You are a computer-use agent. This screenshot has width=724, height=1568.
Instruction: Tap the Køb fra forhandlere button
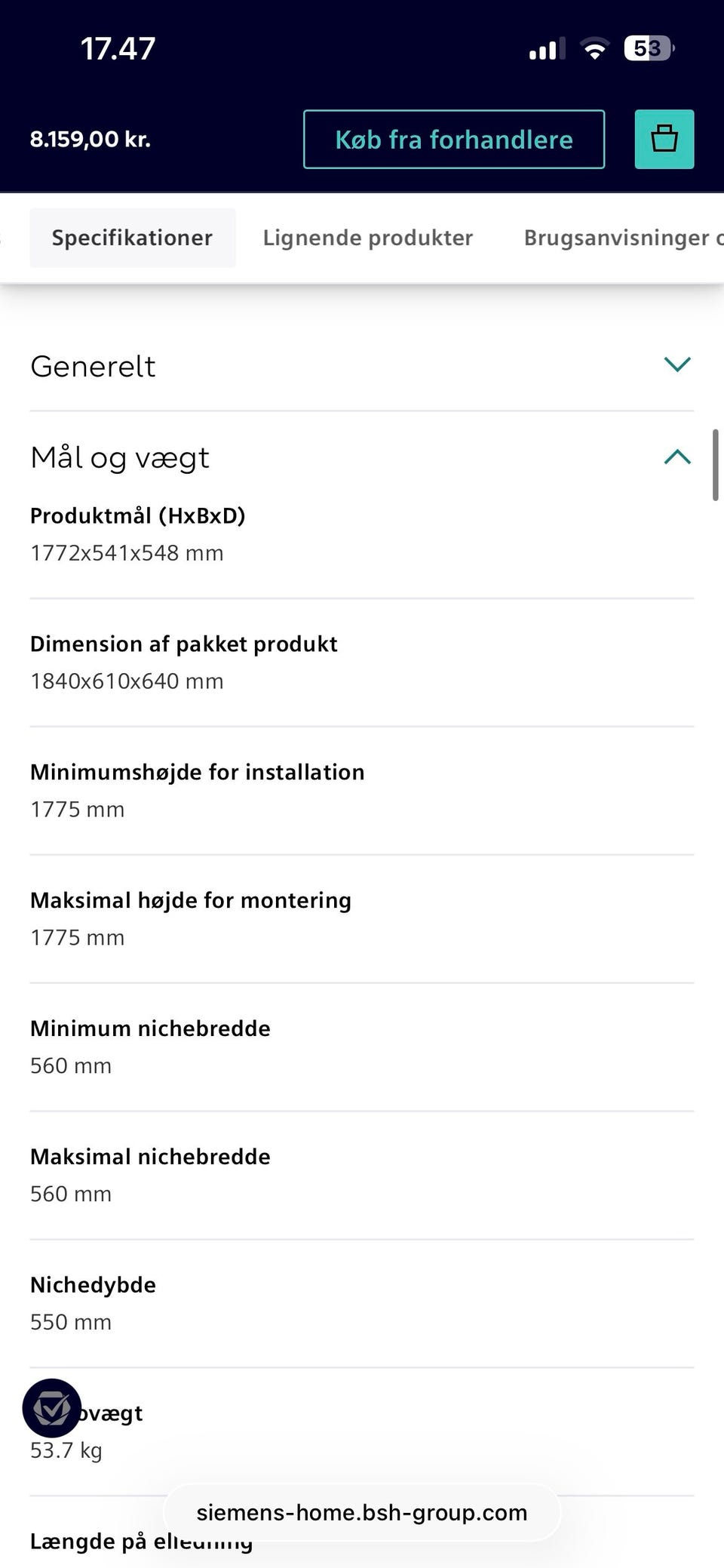tap(453, 140)
